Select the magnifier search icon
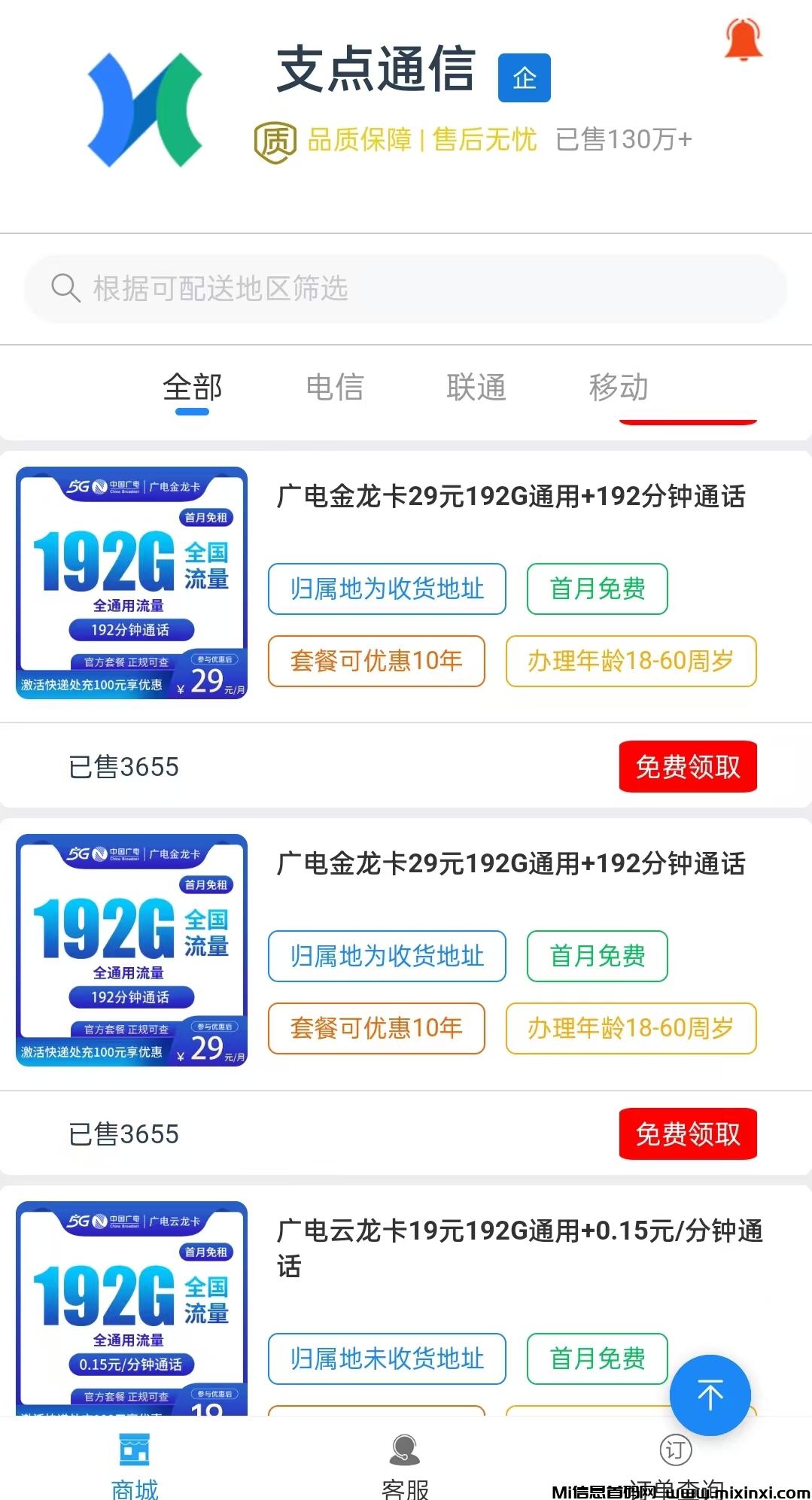 point(67,287)
